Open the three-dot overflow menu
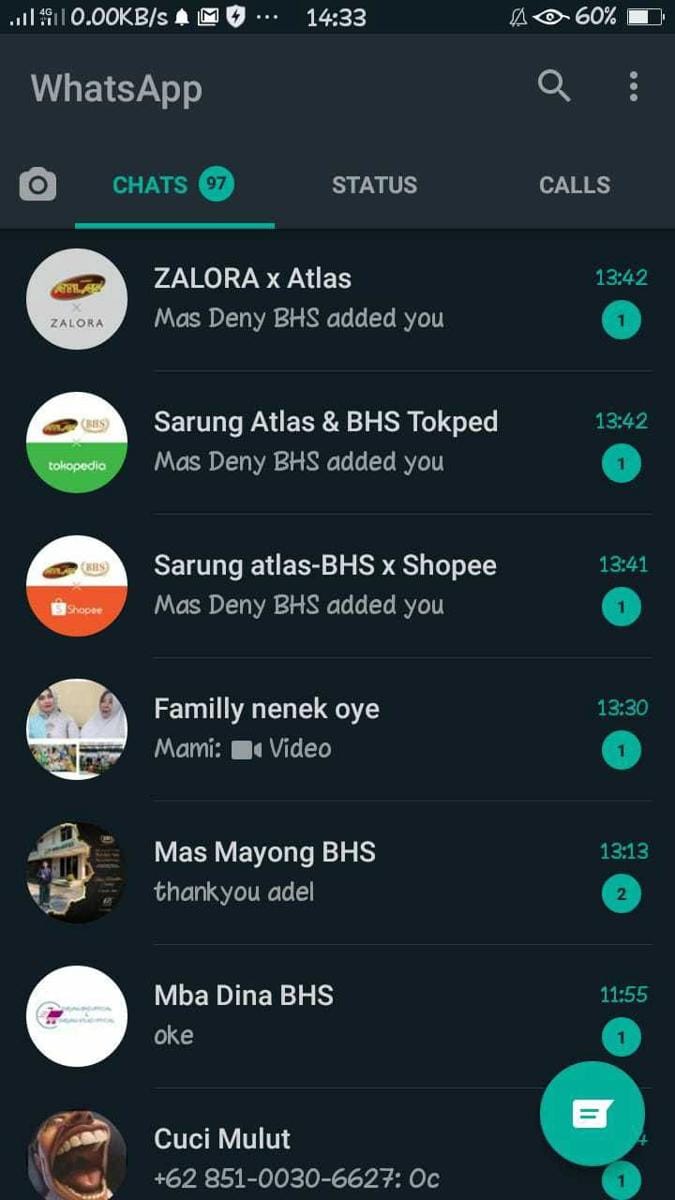675x1200 pixels. click(633, 87)
